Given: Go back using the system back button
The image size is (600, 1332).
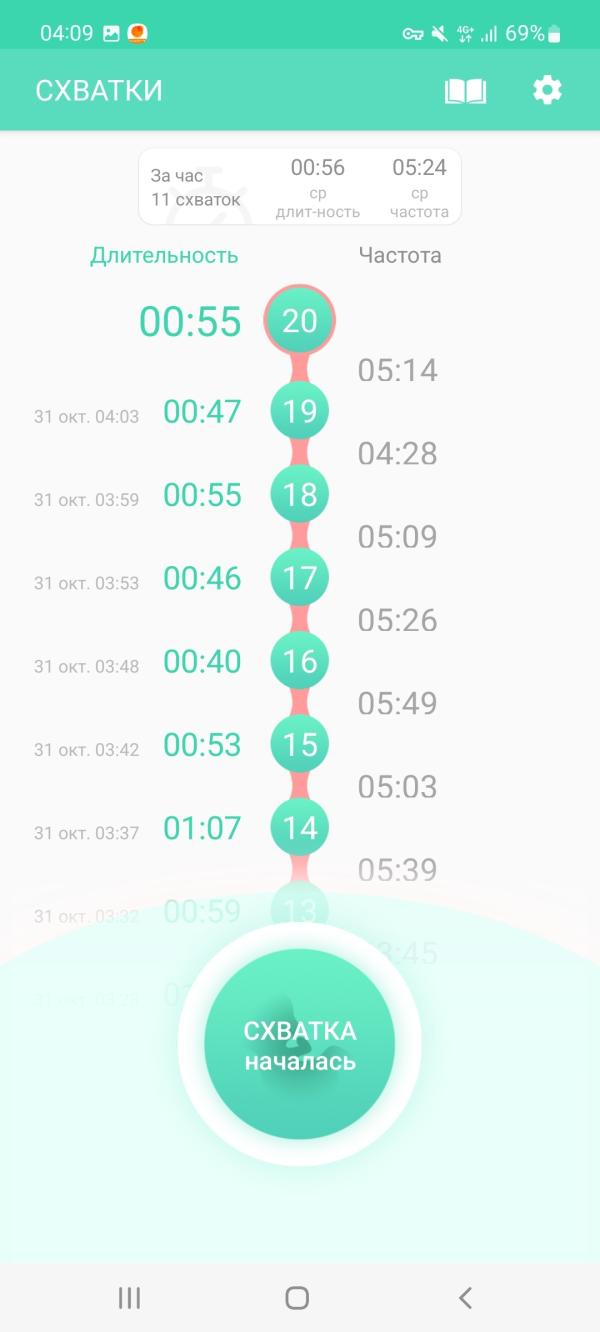Looking at the screenshot, I should [x=465, y=1298].
